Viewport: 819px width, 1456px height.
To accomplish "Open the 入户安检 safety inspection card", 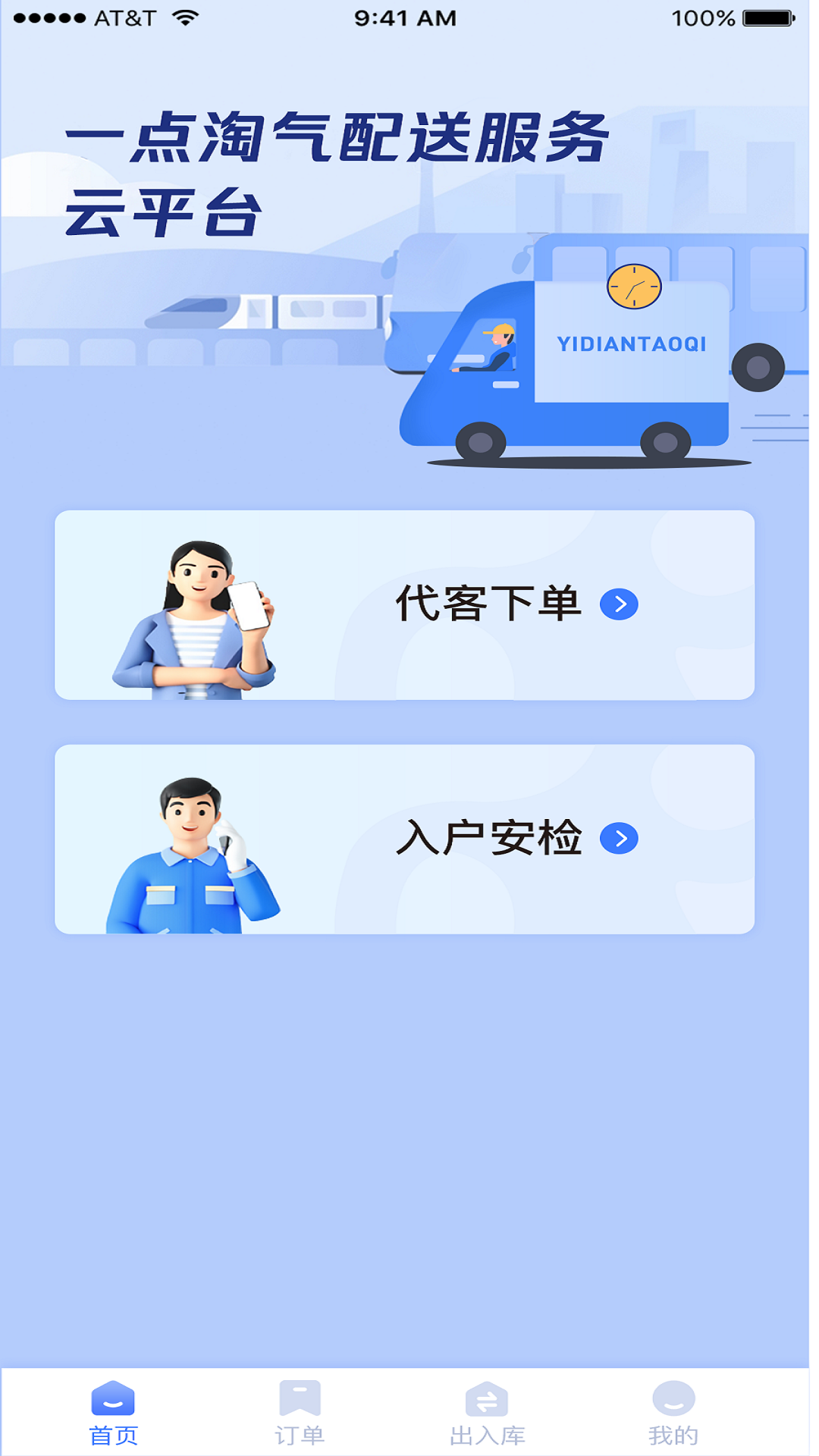I will [x=409, y=838].
